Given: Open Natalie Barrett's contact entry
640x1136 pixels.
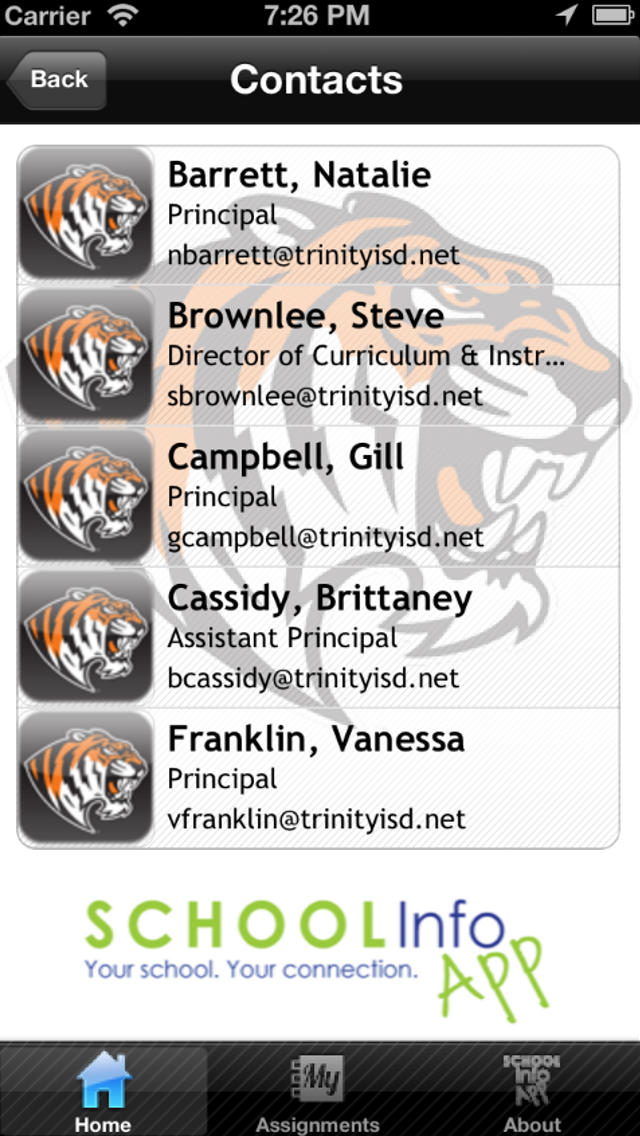Looking at the screenshot, I should (x=318, y=215).
